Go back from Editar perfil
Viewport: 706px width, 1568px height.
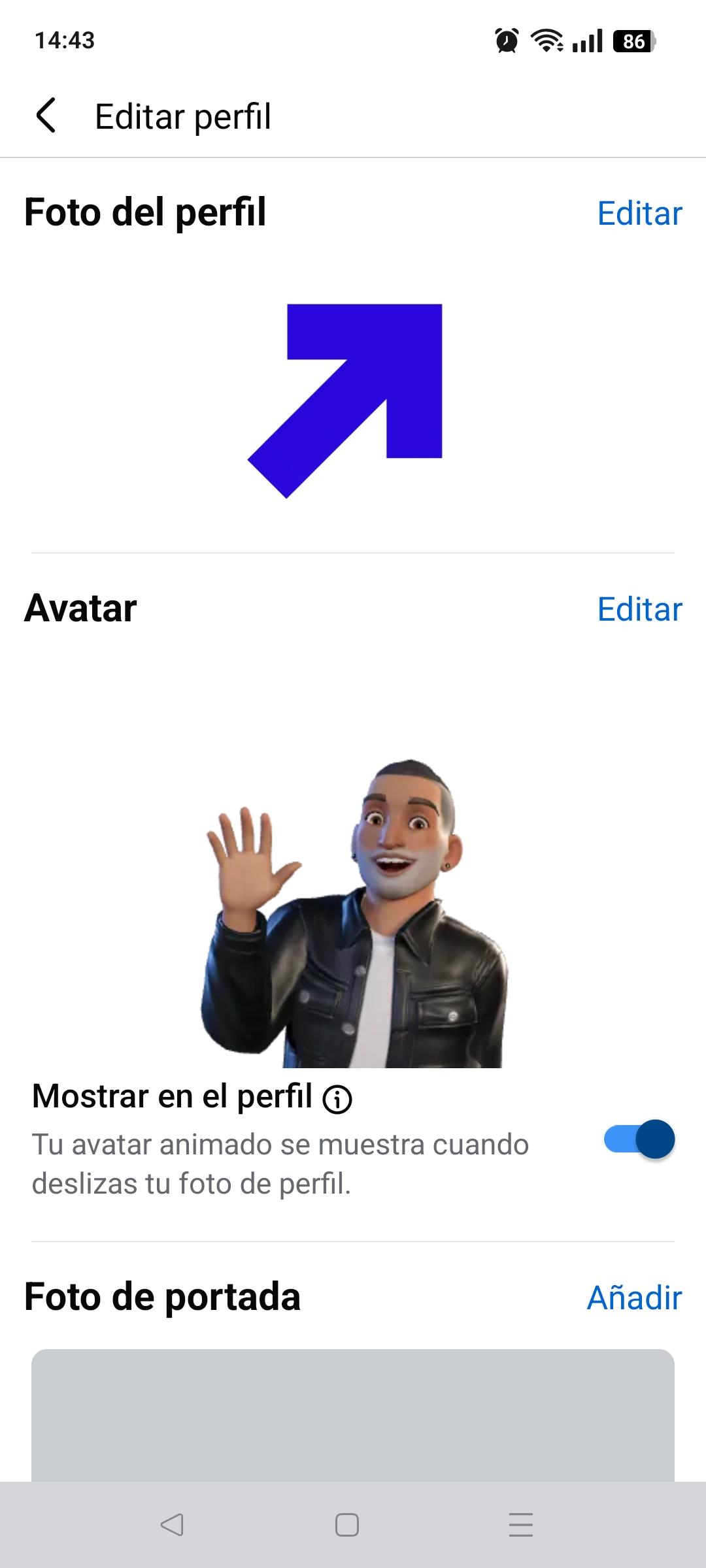[x=46, y=116]
